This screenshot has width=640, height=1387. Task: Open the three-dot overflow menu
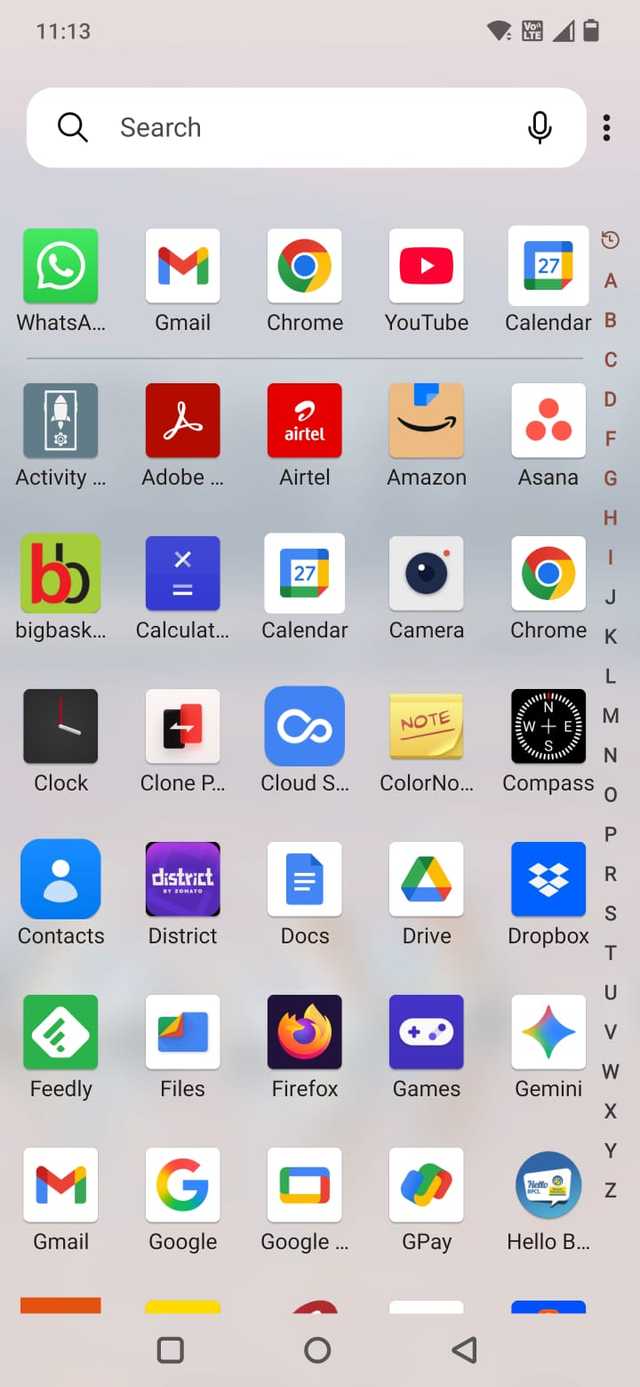(x=606, y=127)
